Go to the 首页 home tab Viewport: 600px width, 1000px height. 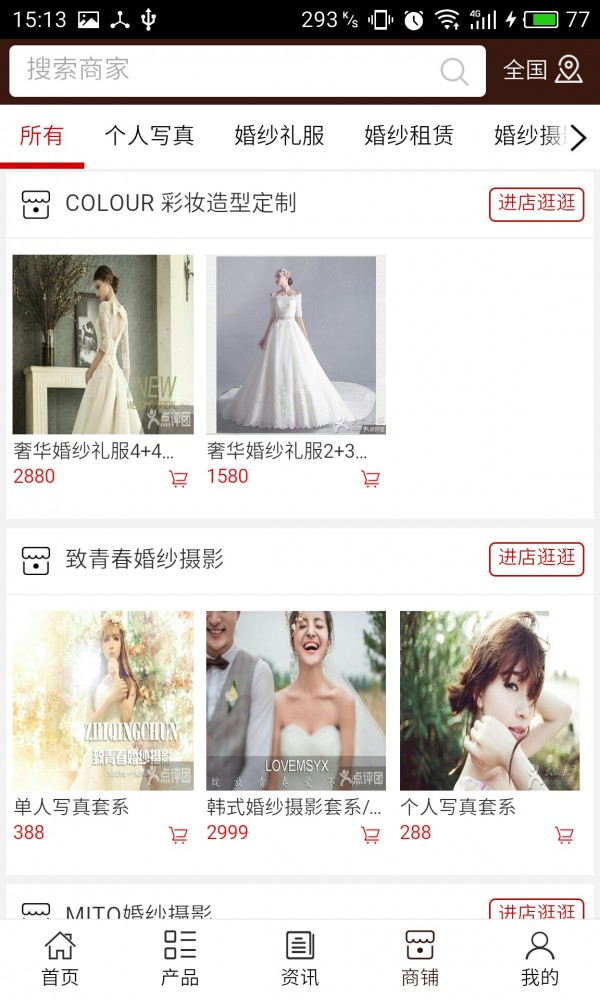60,958
